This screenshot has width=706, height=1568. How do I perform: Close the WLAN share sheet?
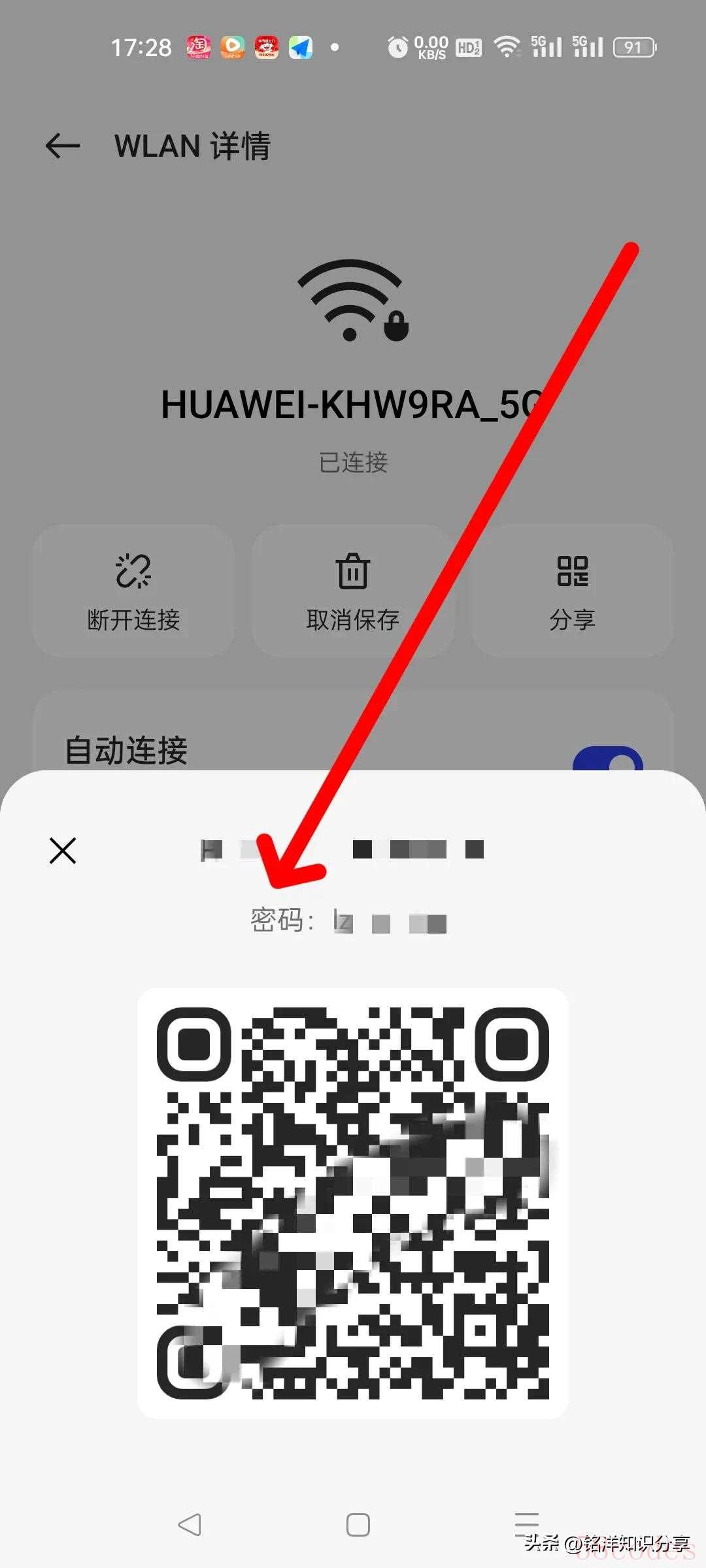click(63, 850)
